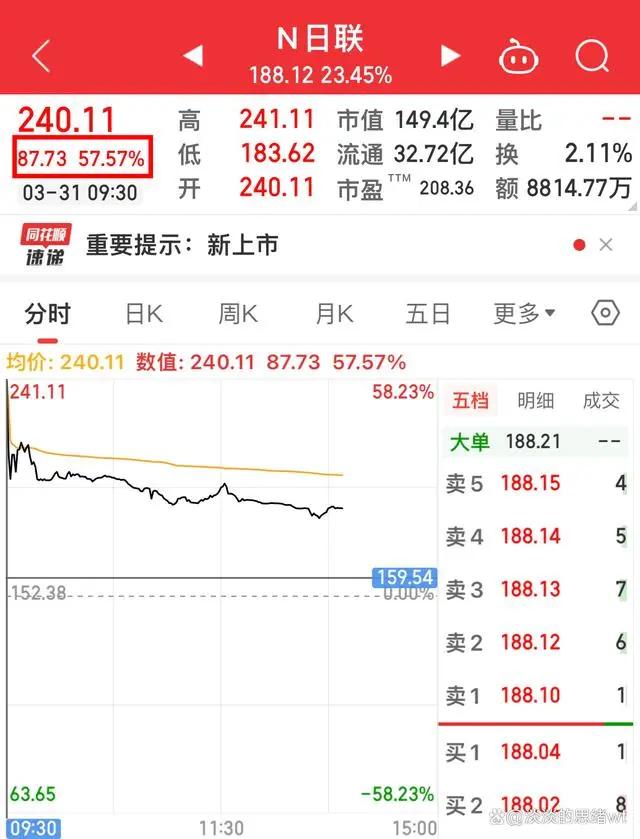Select the 五档 order book tab
The image size is (640, 839).
point(471,401)
